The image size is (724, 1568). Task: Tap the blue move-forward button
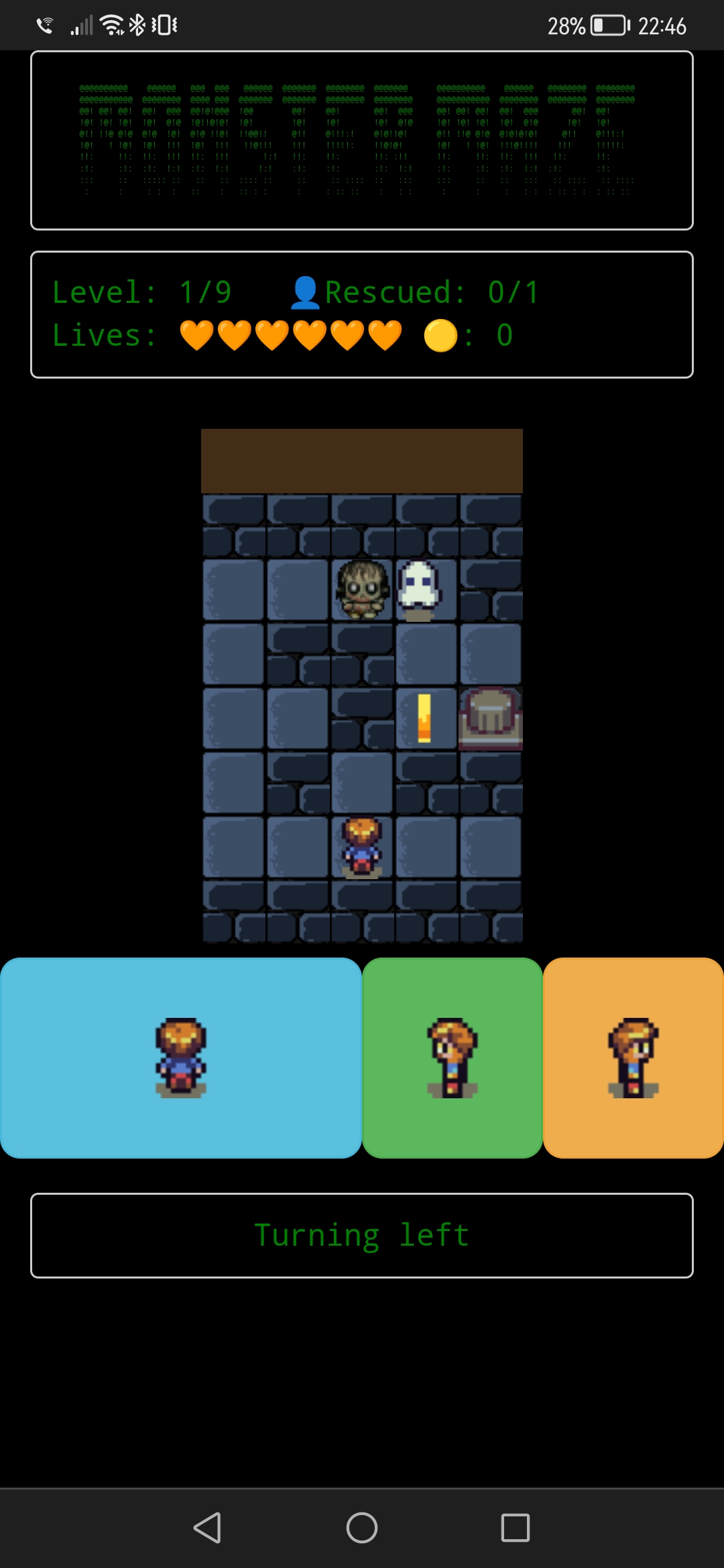pyautogui.click(x=181, y=1057)
